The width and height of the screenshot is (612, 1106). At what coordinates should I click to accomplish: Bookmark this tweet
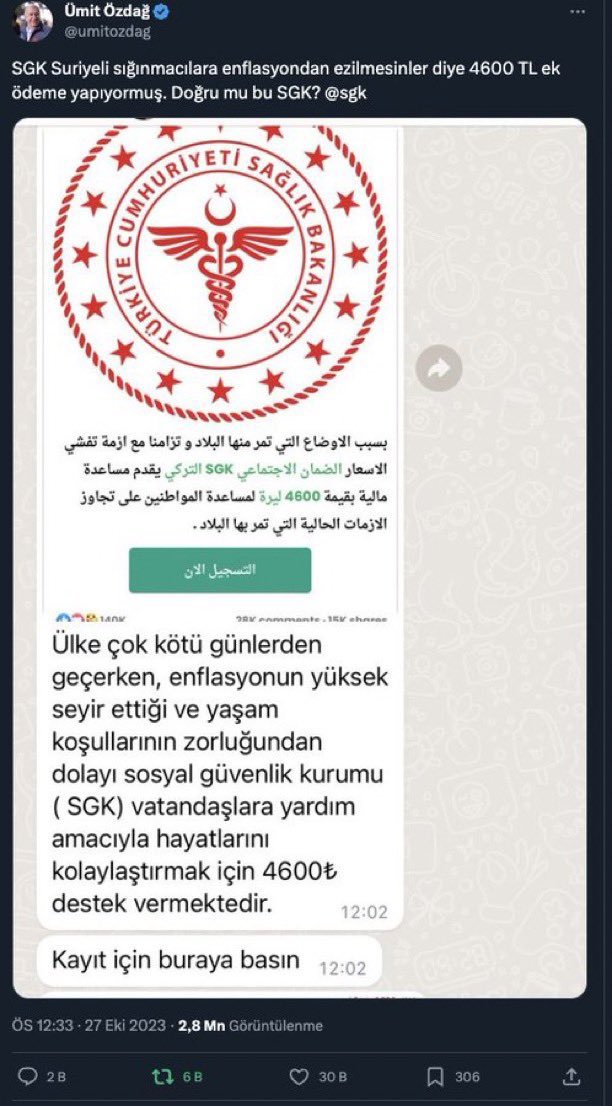[435, 1076]
